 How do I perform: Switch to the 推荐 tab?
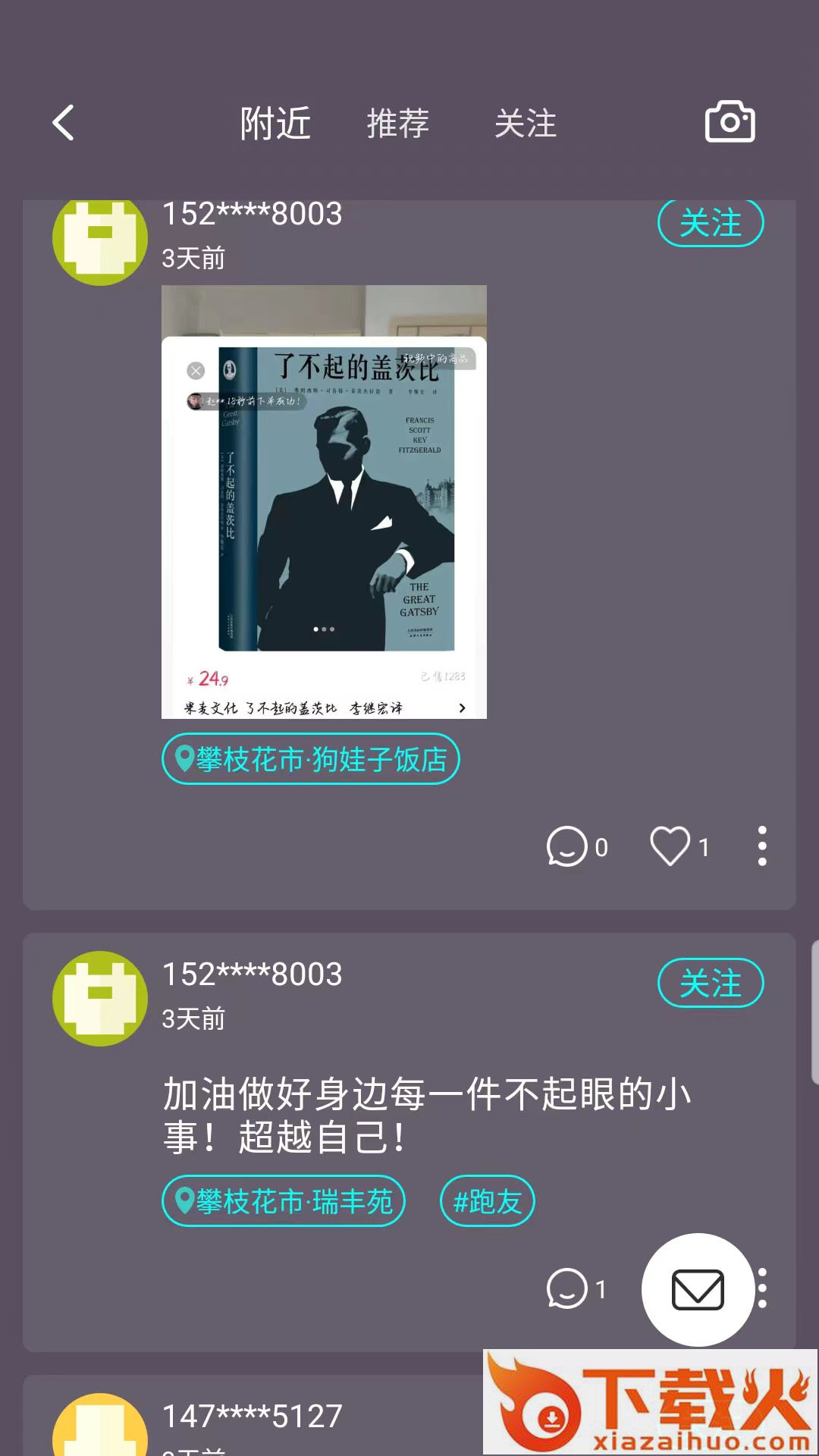click(x=398, y=124)
